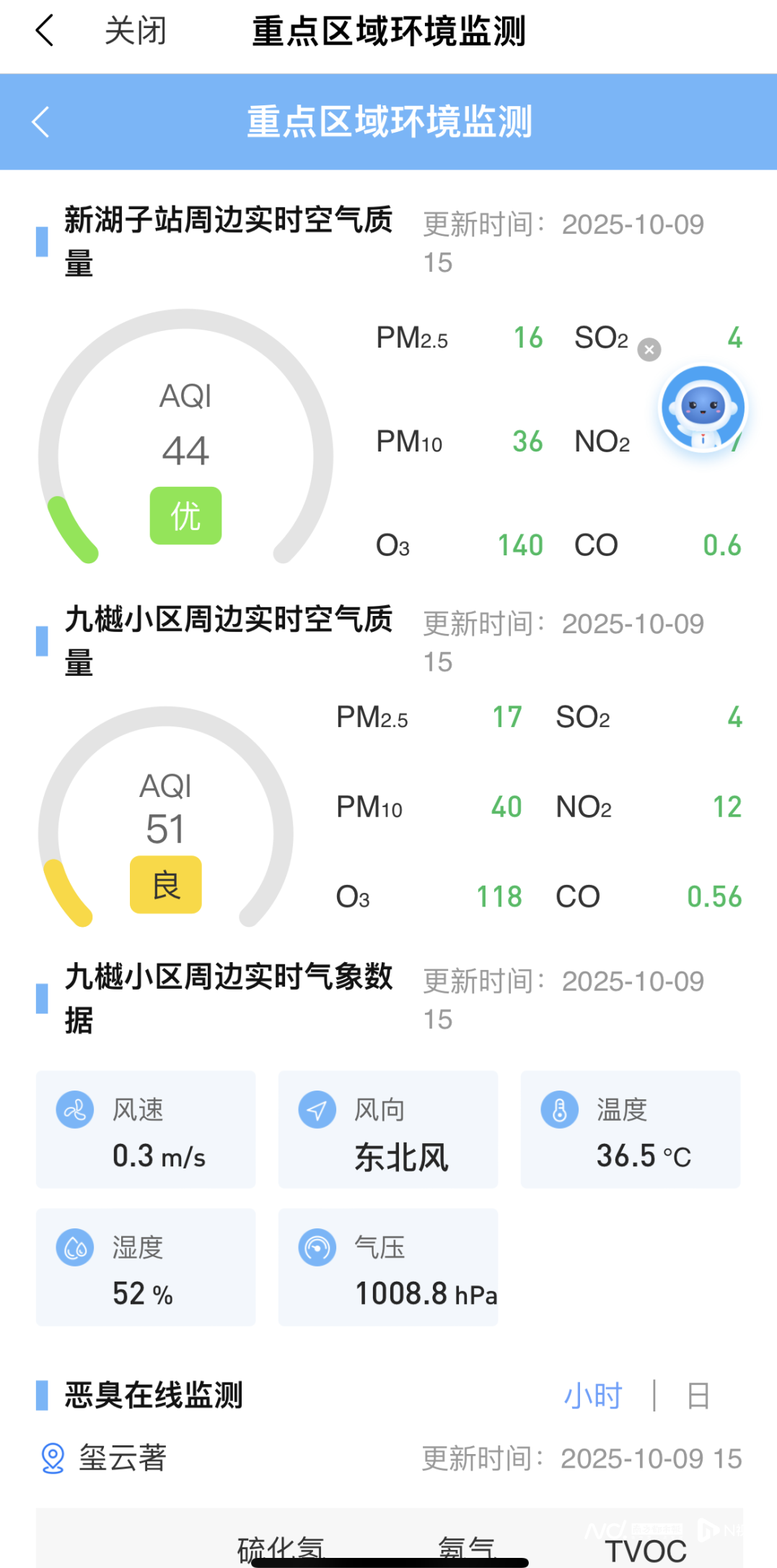Tap 关闭 to close this page
The height and width of the screenshot is (1568, 777).
pos(135,31)
